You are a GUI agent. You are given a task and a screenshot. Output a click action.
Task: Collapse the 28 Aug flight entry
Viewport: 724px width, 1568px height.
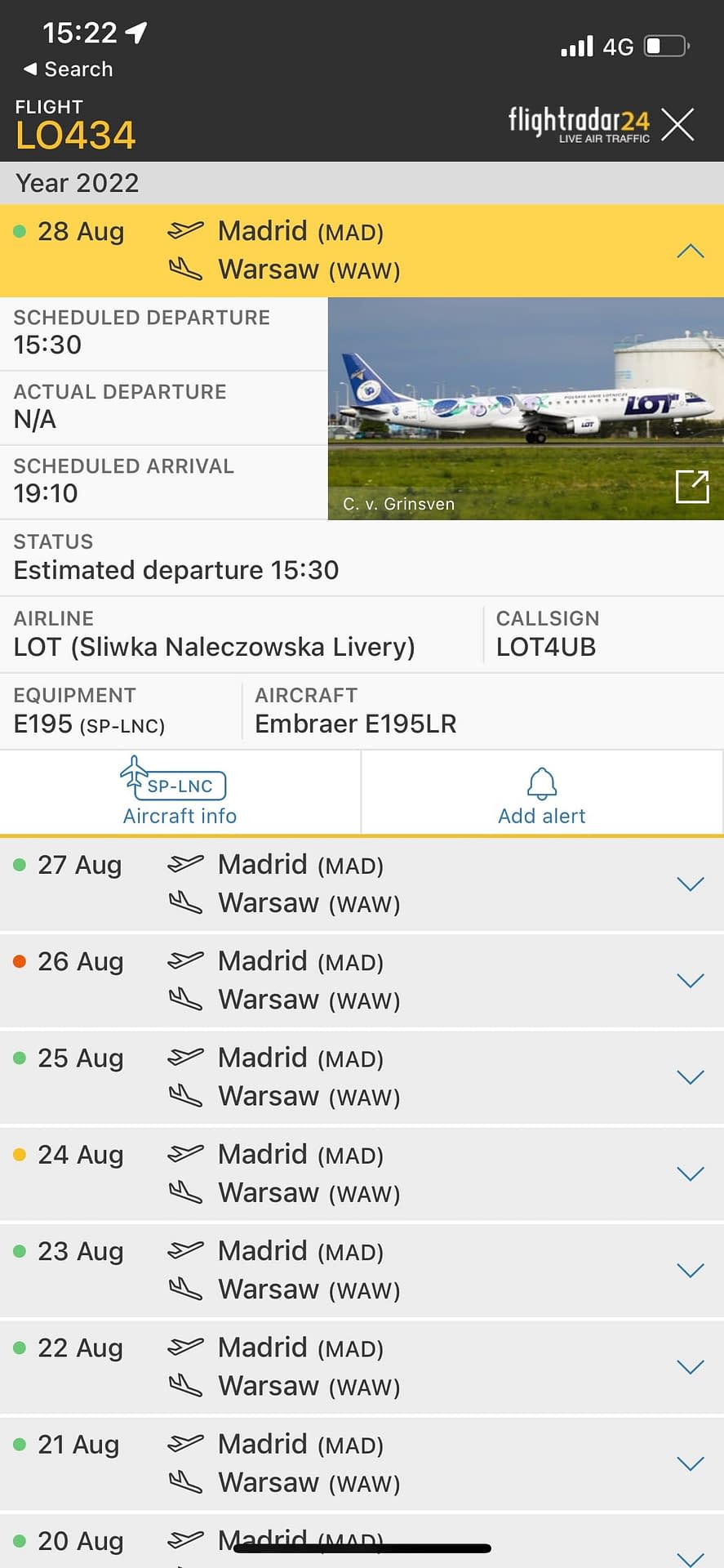(690, 251)
